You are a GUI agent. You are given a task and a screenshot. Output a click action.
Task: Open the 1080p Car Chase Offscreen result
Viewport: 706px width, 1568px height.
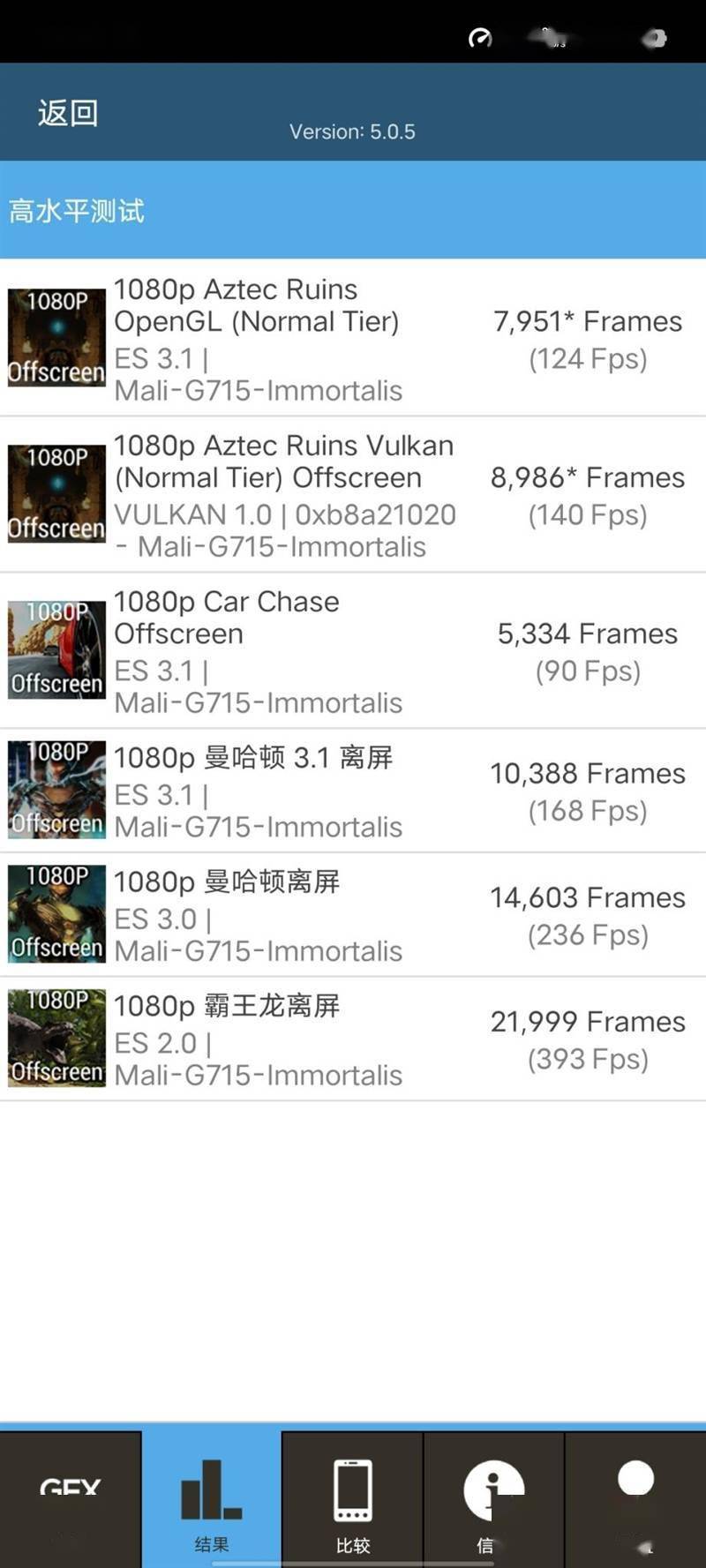pyautogui.click(x=353, y=651)
